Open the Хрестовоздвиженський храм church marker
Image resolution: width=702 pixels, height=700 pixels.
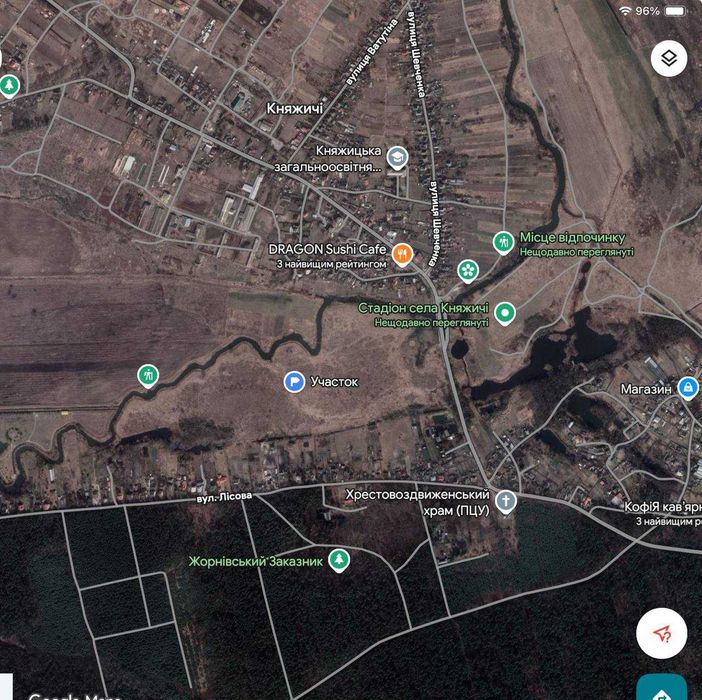(x=506, y=500)
